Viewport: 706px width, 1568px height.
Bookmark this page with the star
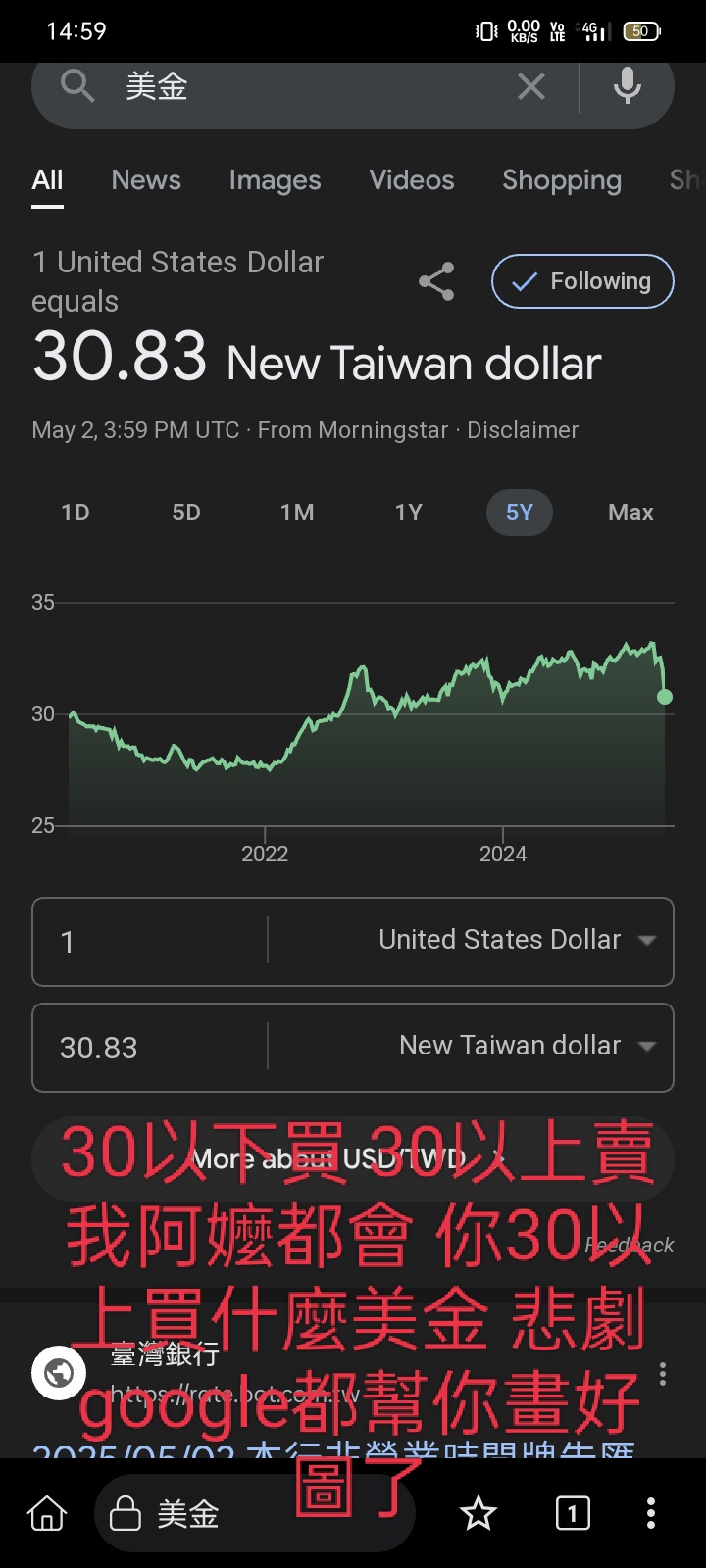pos(479,1514)
